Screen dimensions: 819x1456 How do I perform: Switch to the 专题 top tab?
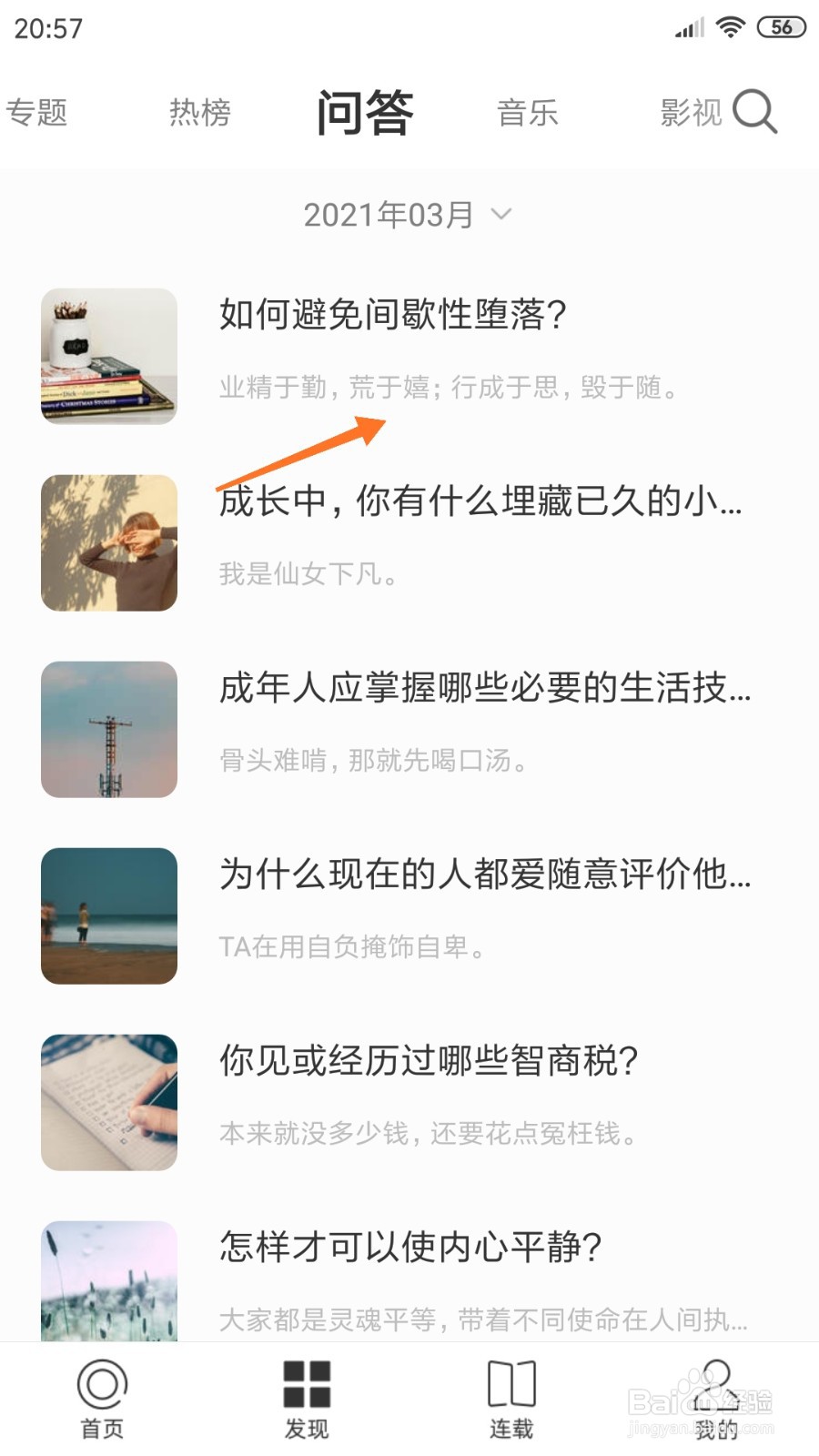36,113
